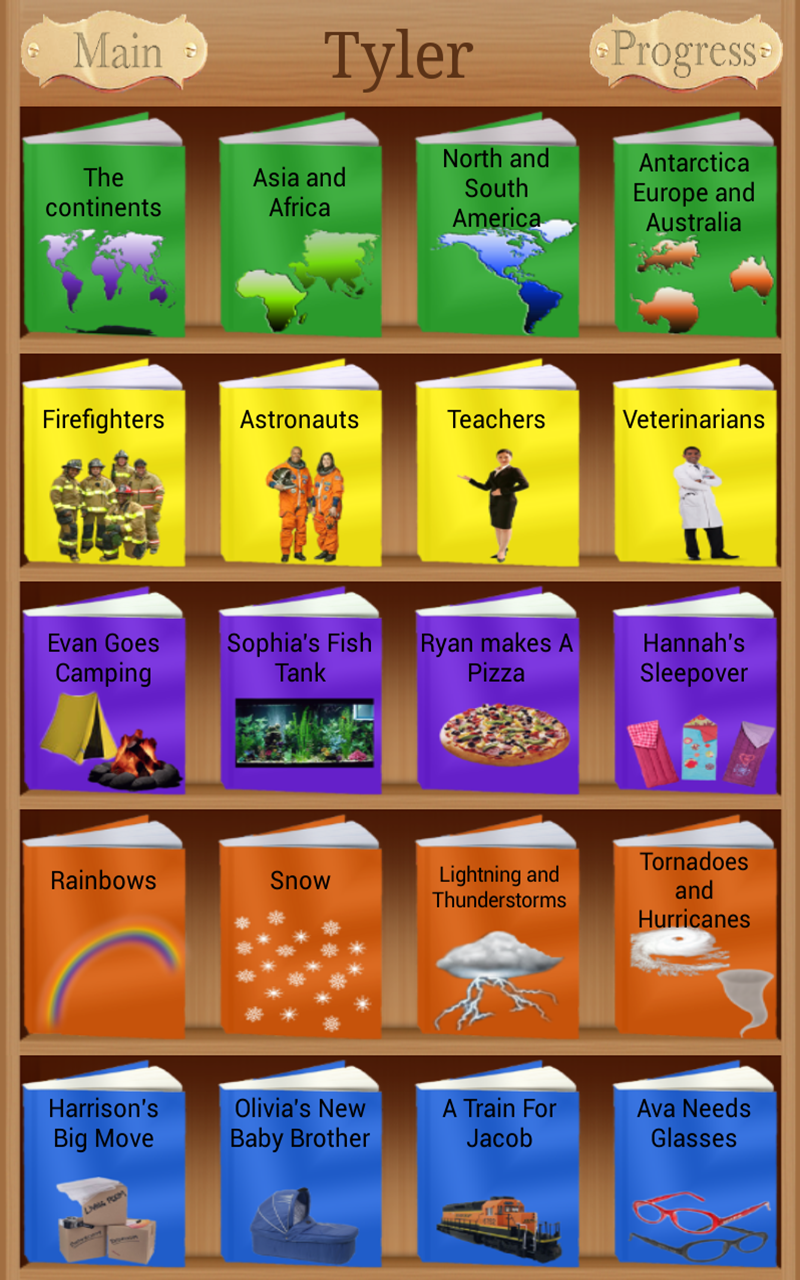Screen dimensions: 800x1280
Task: Open the Progress screen
Action: pyautogui.click(x=686, y=52)
